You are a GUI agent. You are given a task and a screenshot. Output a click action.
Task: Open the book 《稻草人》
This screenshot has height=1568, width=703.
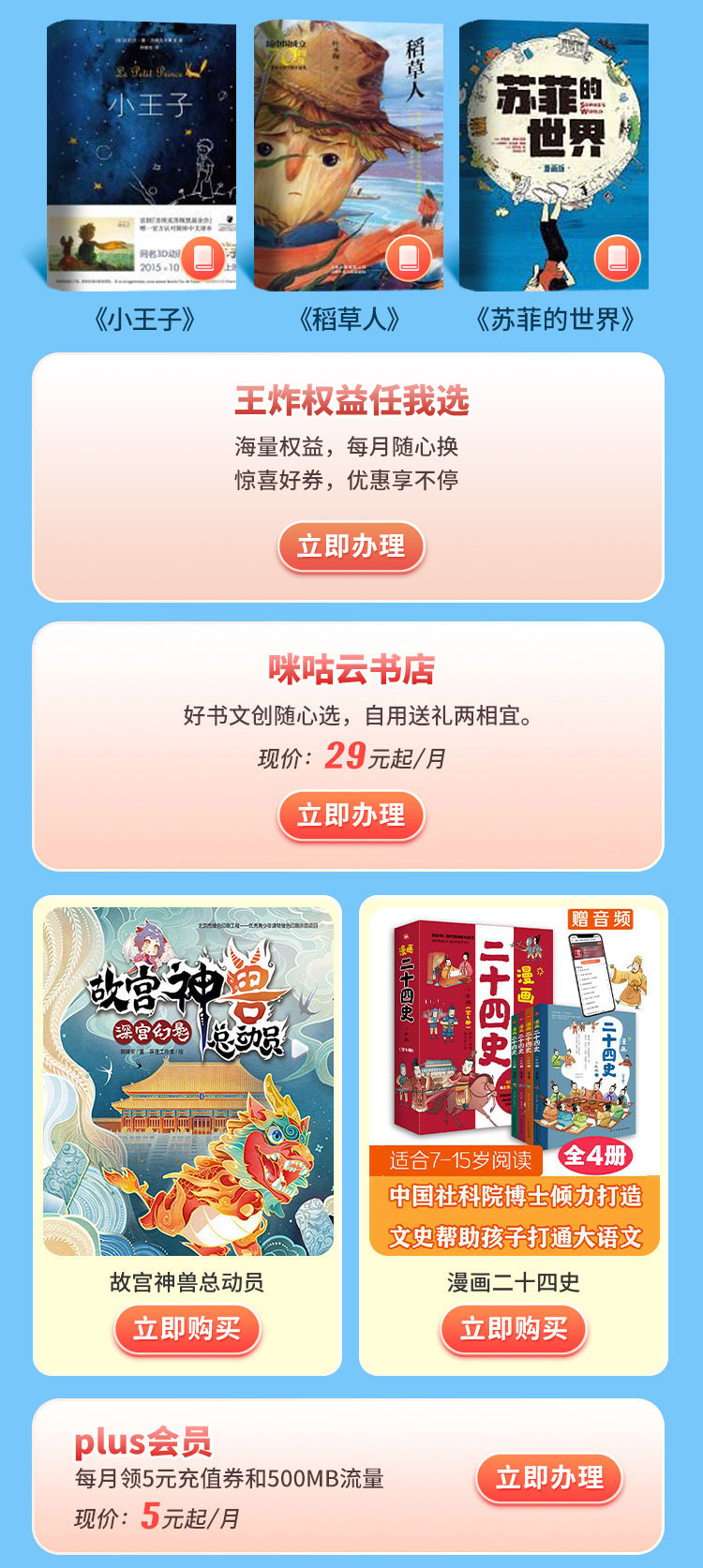349,157
